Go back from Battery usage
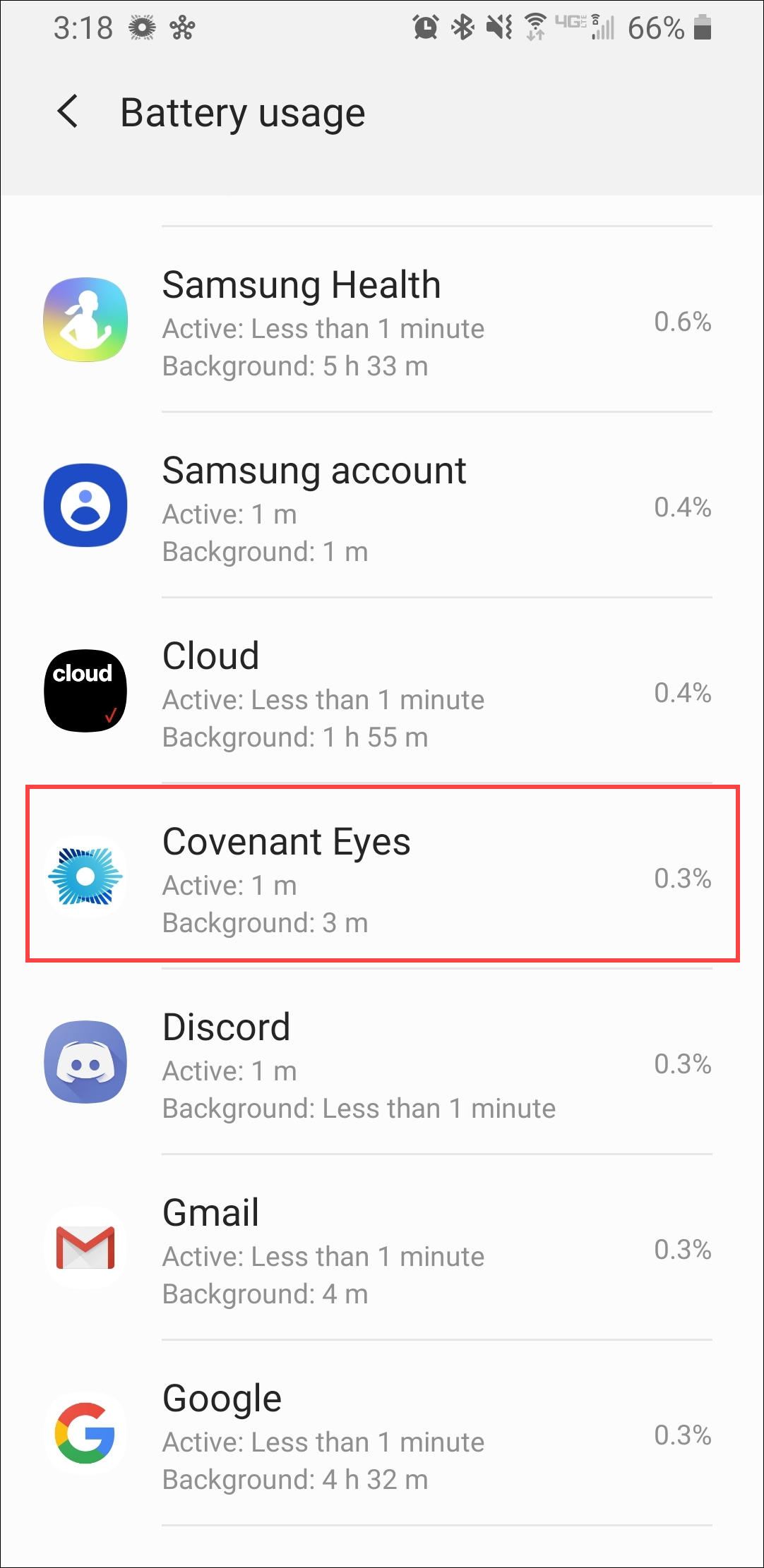 pos(68,112)
